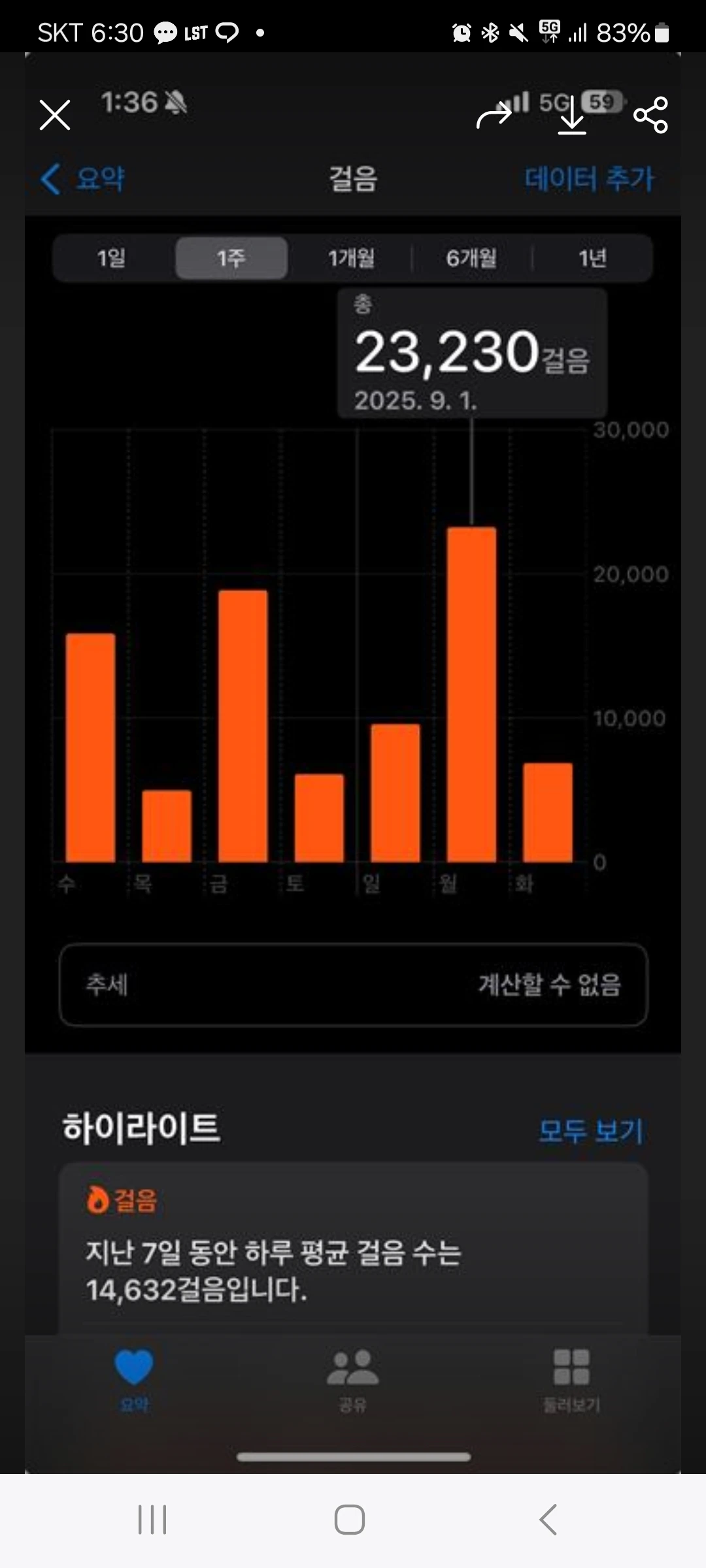The height and width of the screenshot is (1568, 706).
Task: Close the image viewer with the X
Action: 55,116
